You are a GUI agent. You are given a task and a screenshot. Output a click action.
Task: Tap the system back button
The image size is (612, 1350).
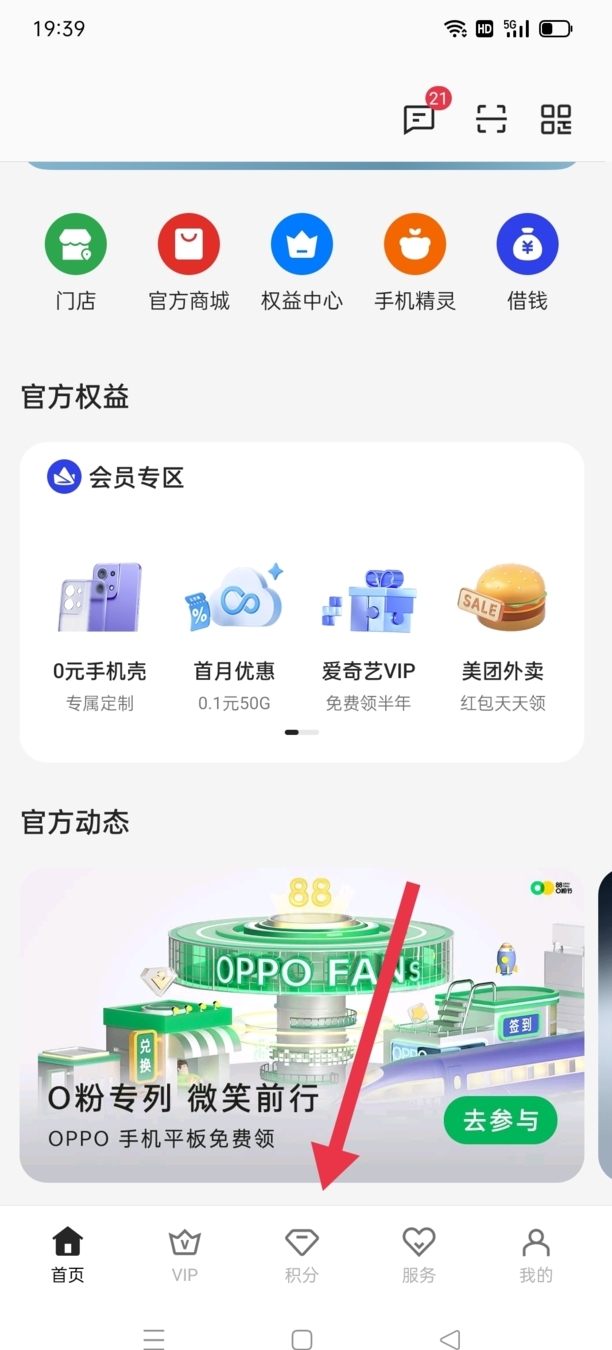point(450,1339)
